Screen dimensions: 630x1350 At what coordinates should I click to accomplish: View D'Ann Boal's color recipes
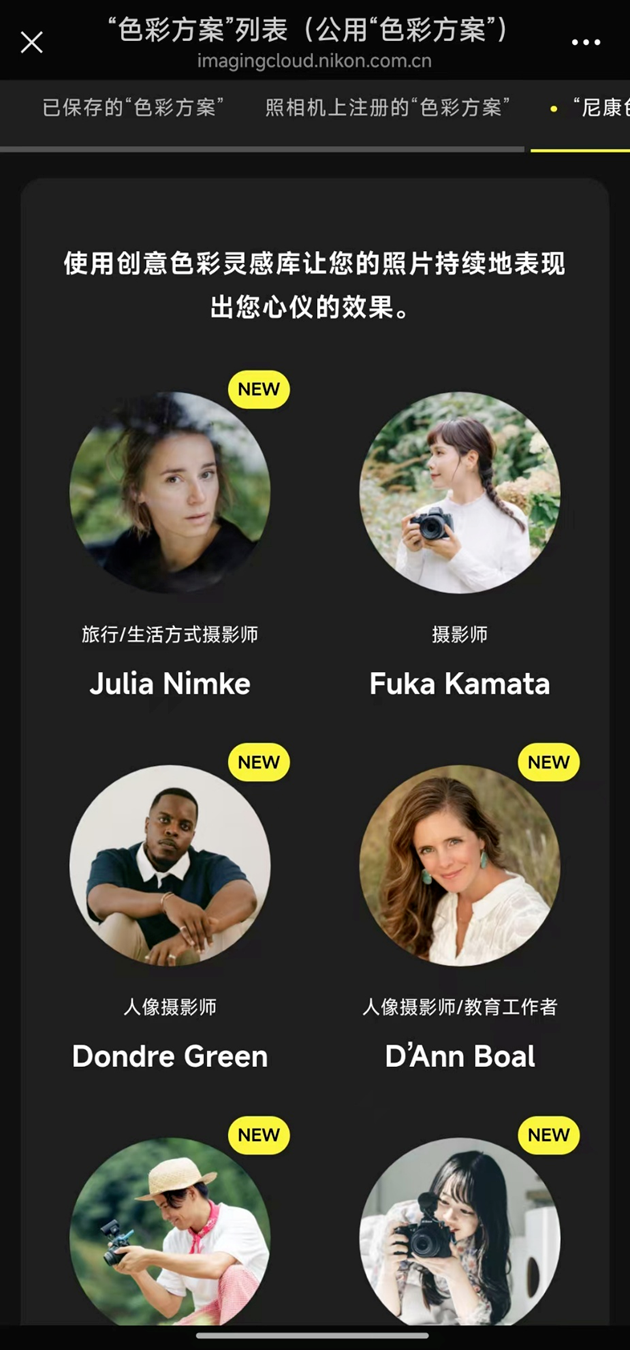[x=460, y=866]
